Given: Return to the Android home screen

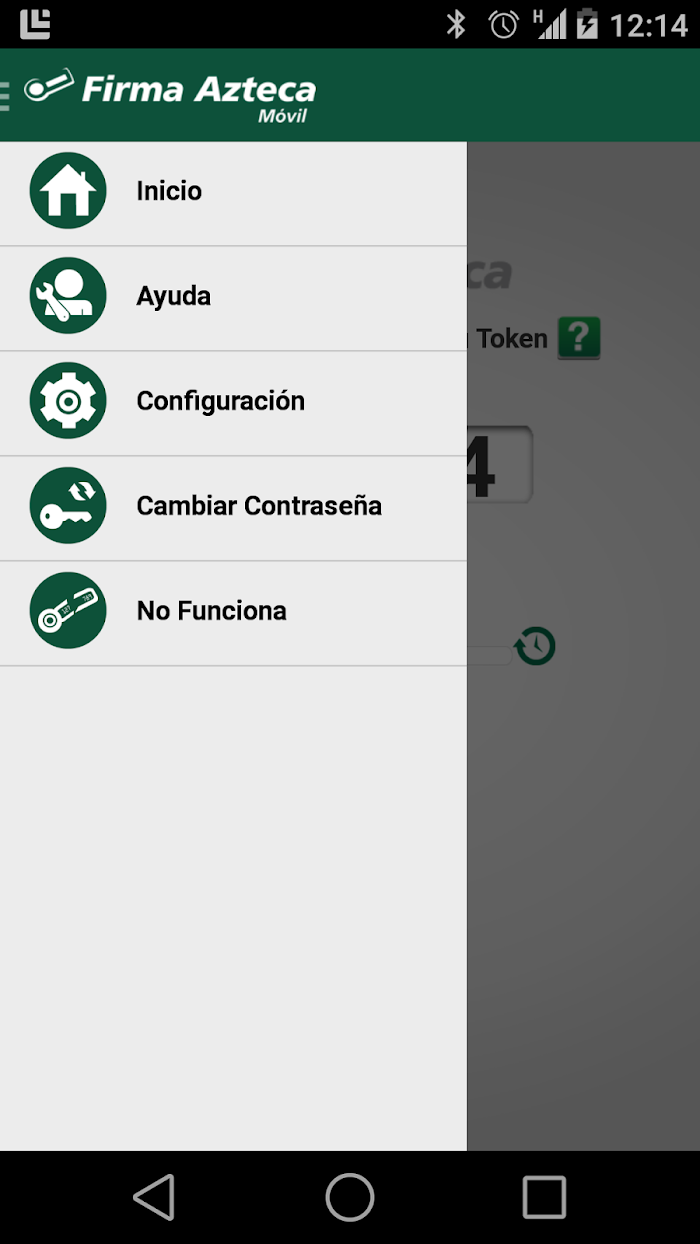Looking at the screenshot, I should point(350,1197).
